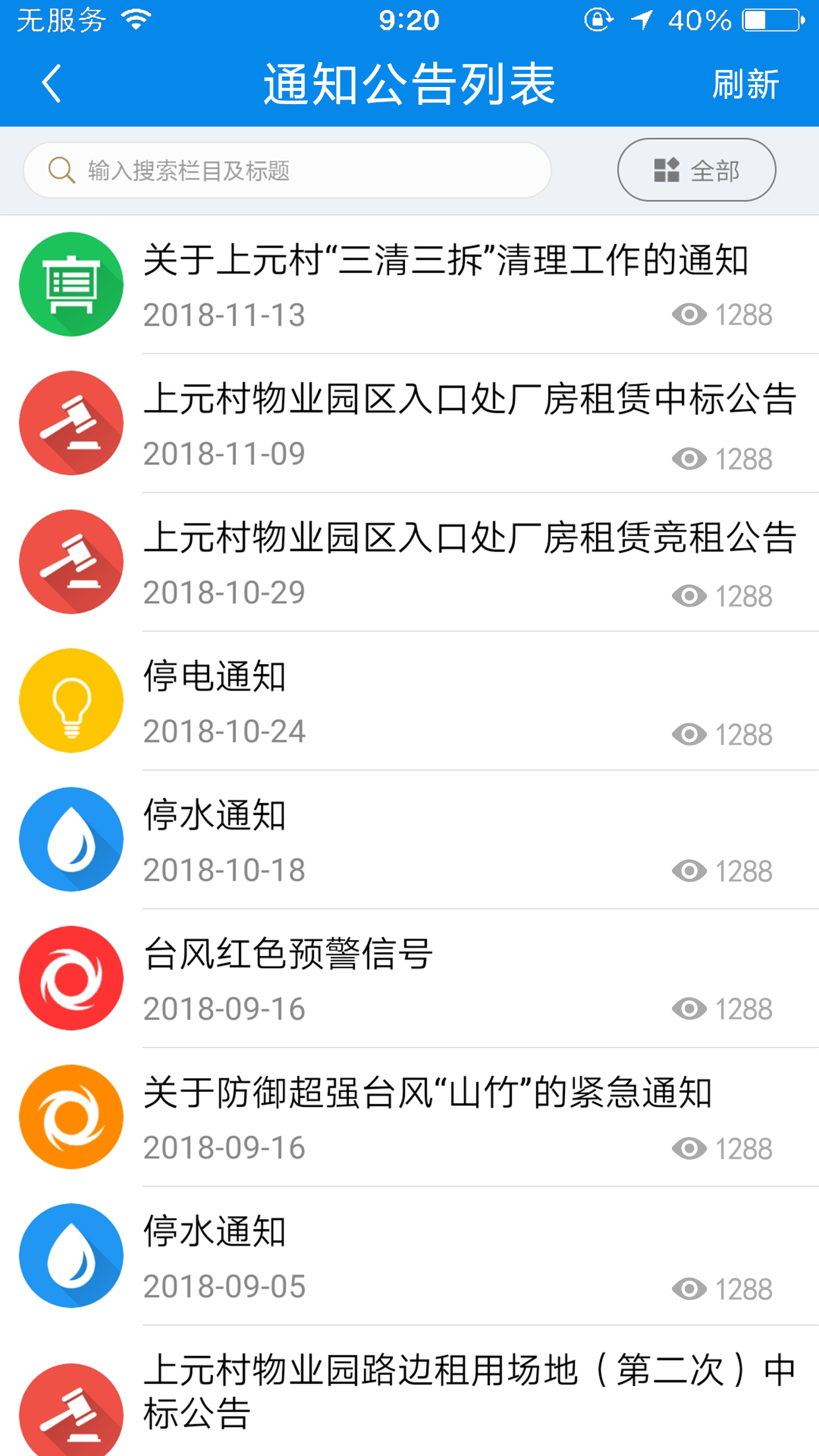This screenshot has width=819, height=1456.
Task: Open the 厂房租赁竞租公告 announcement
Action: point(409,562)
